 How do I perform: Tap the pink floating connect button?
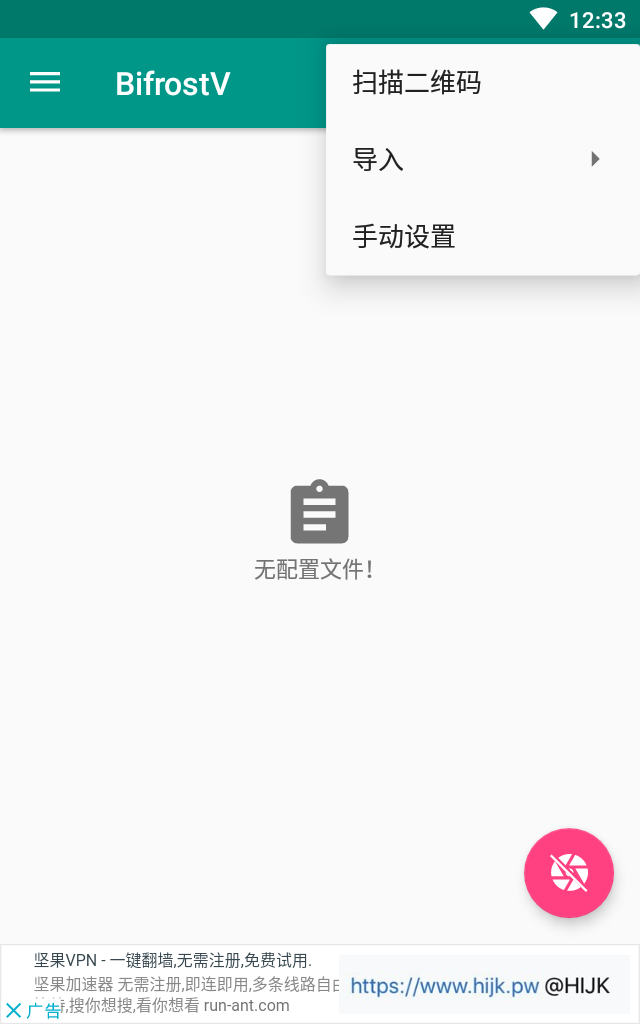(569, 873)
